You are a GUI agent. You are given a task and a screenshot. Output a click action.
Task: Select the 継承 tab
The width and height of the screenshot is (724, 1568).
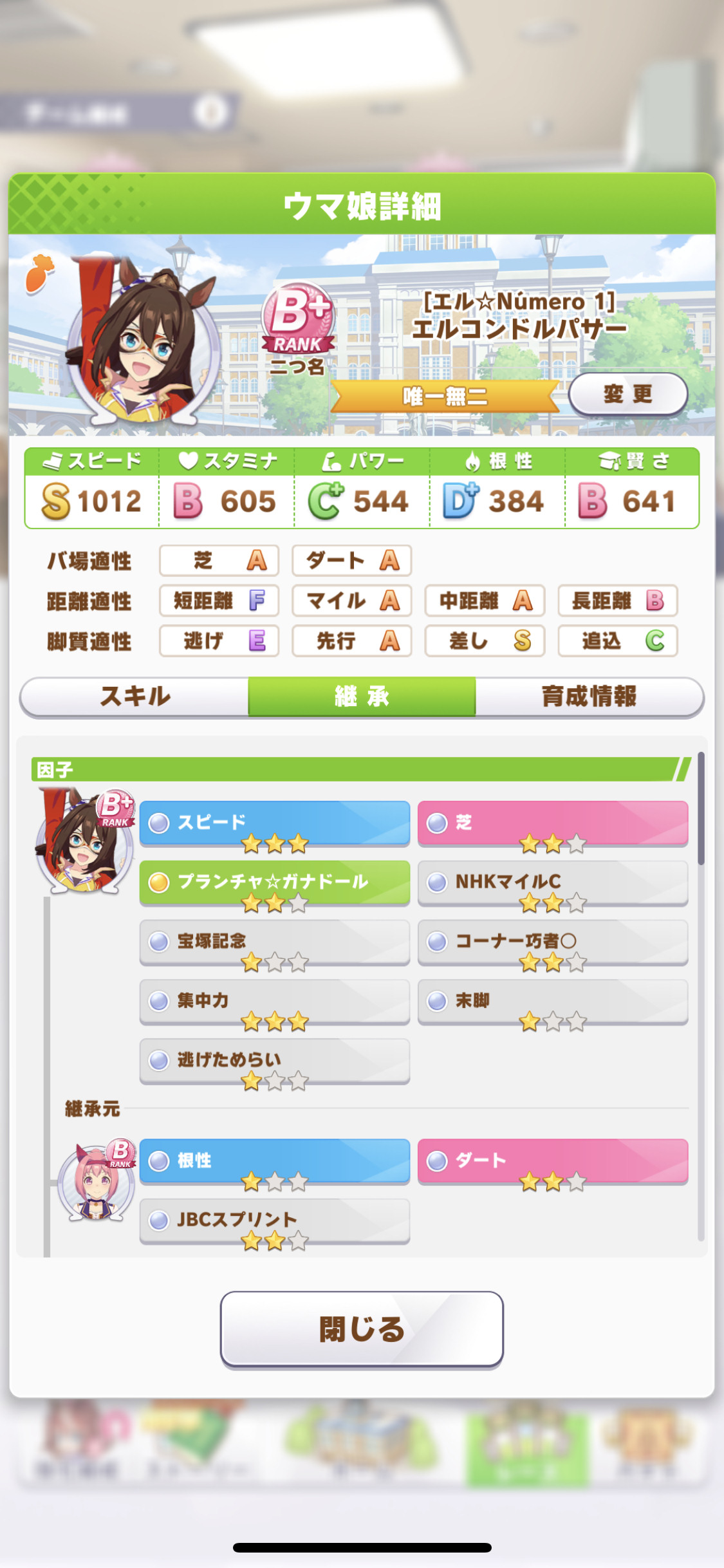(x=362, y=696)
